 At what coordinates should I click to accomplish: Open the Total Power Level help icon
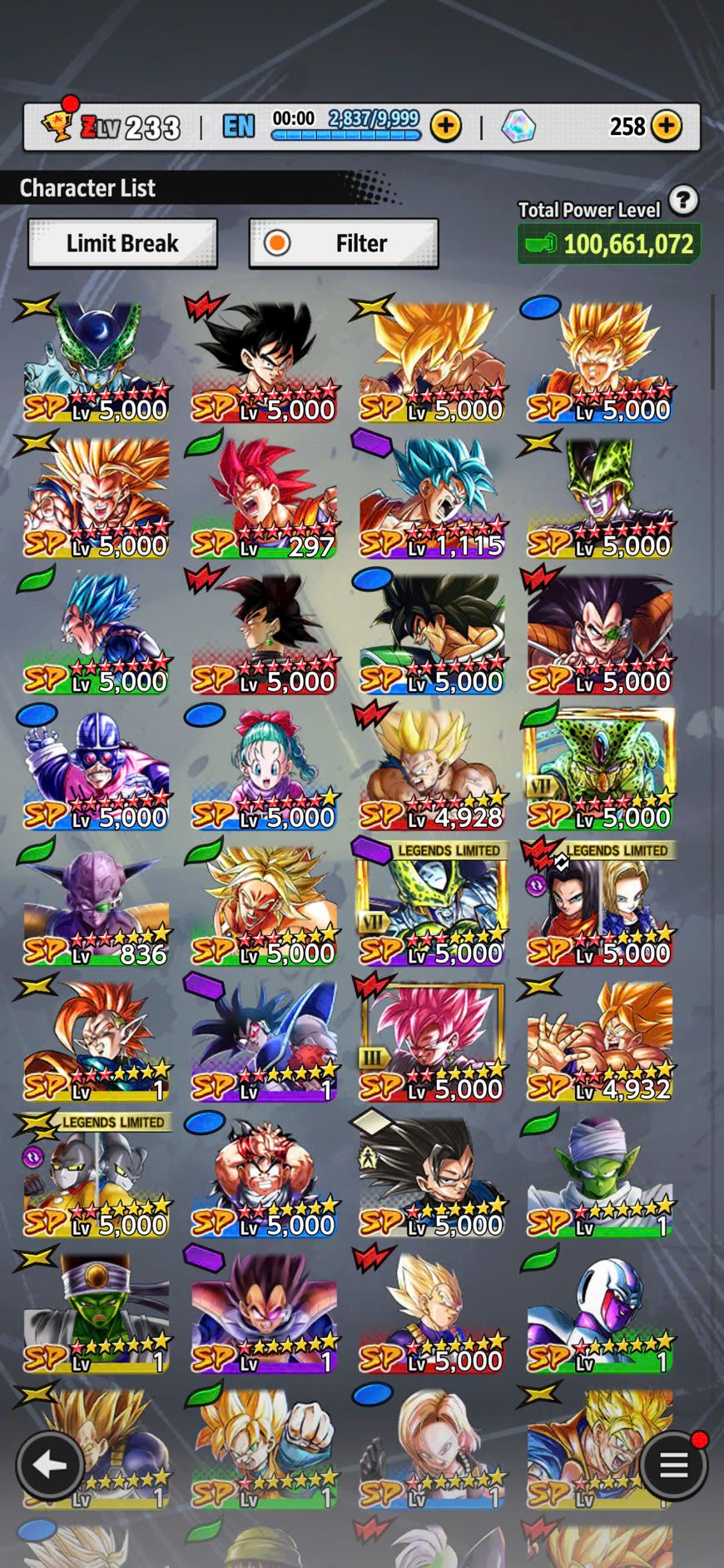point(683,200)
